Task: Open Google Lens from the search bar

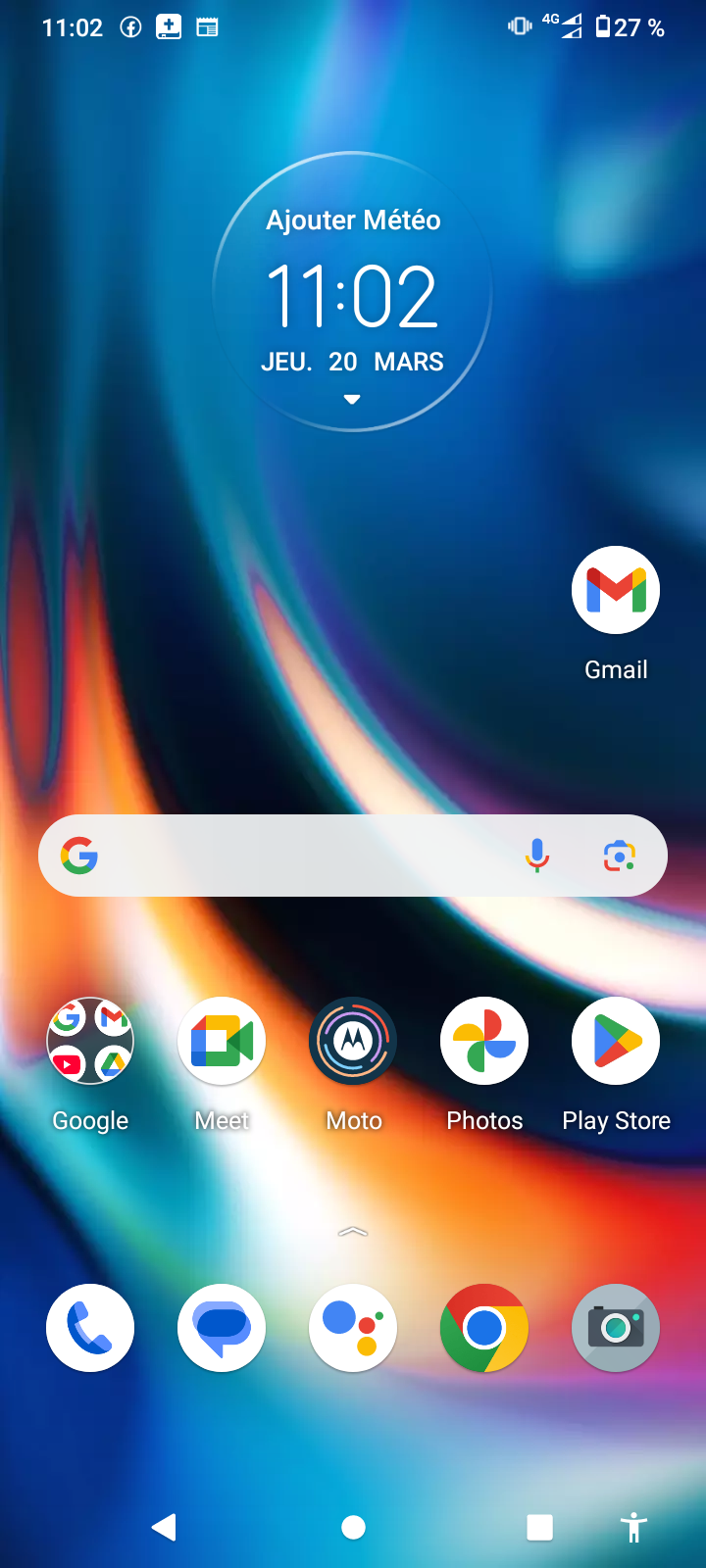Action: [620, 856]
